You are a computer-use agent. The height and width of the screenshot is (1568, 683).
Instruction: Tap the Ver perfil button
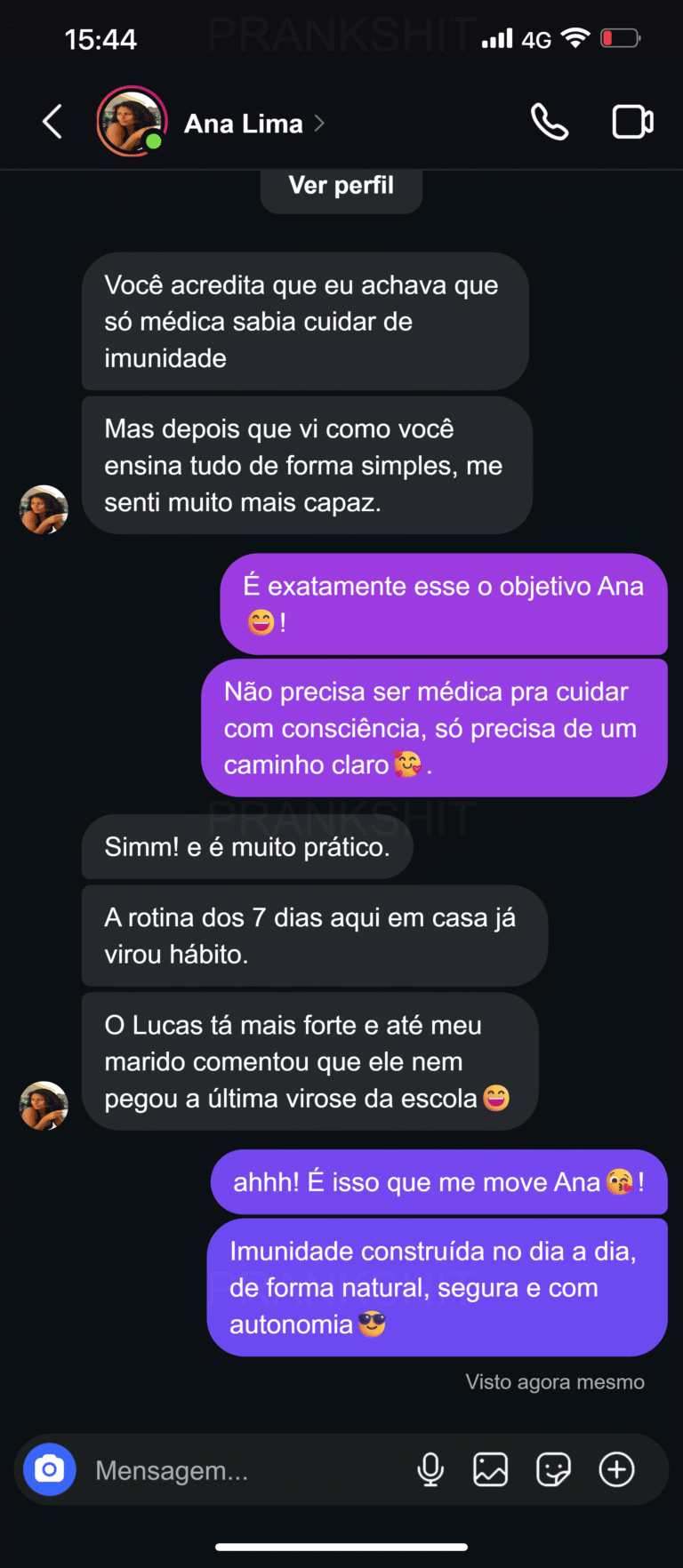click(341, 186)
